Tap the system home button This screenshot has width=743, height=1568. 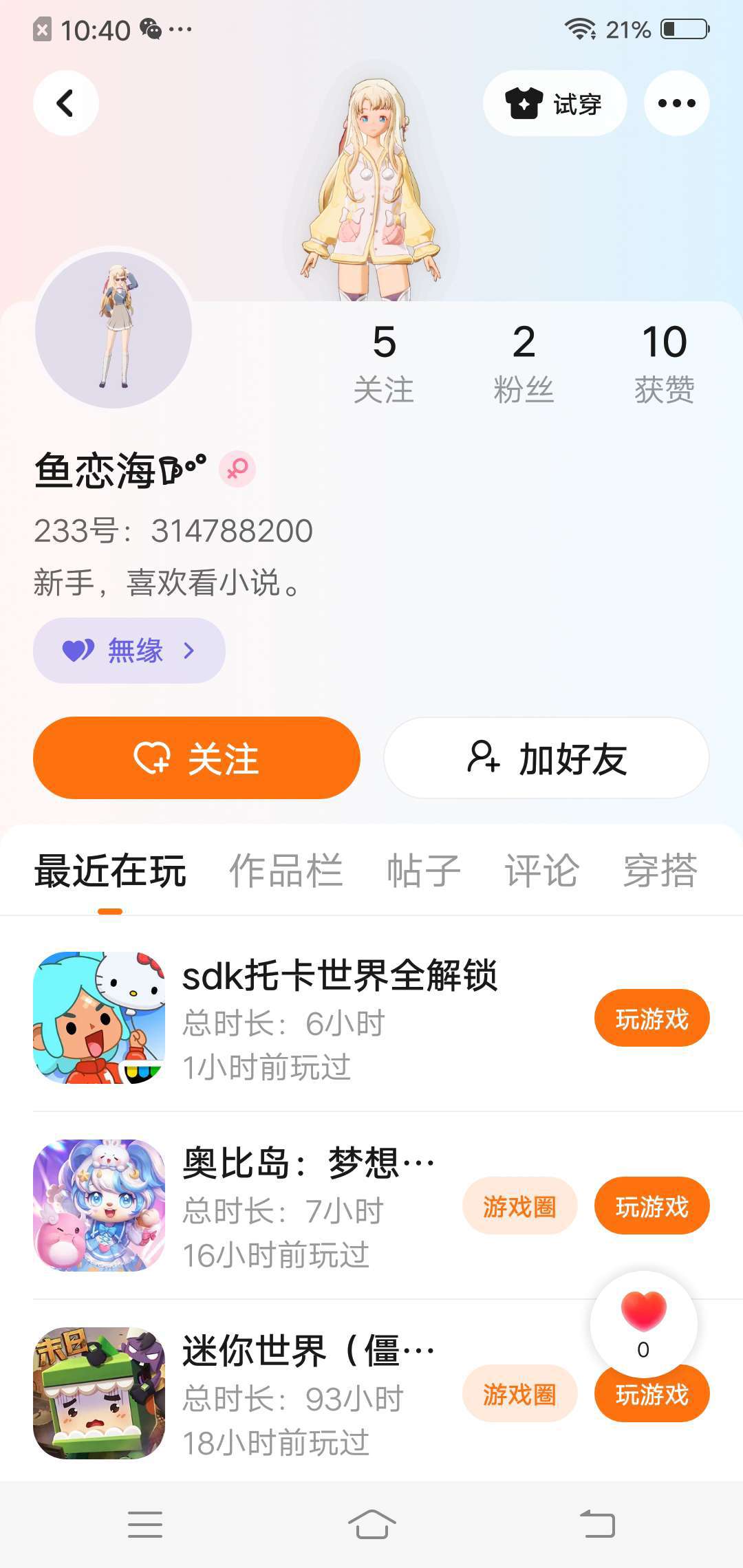click(371, 1524)
